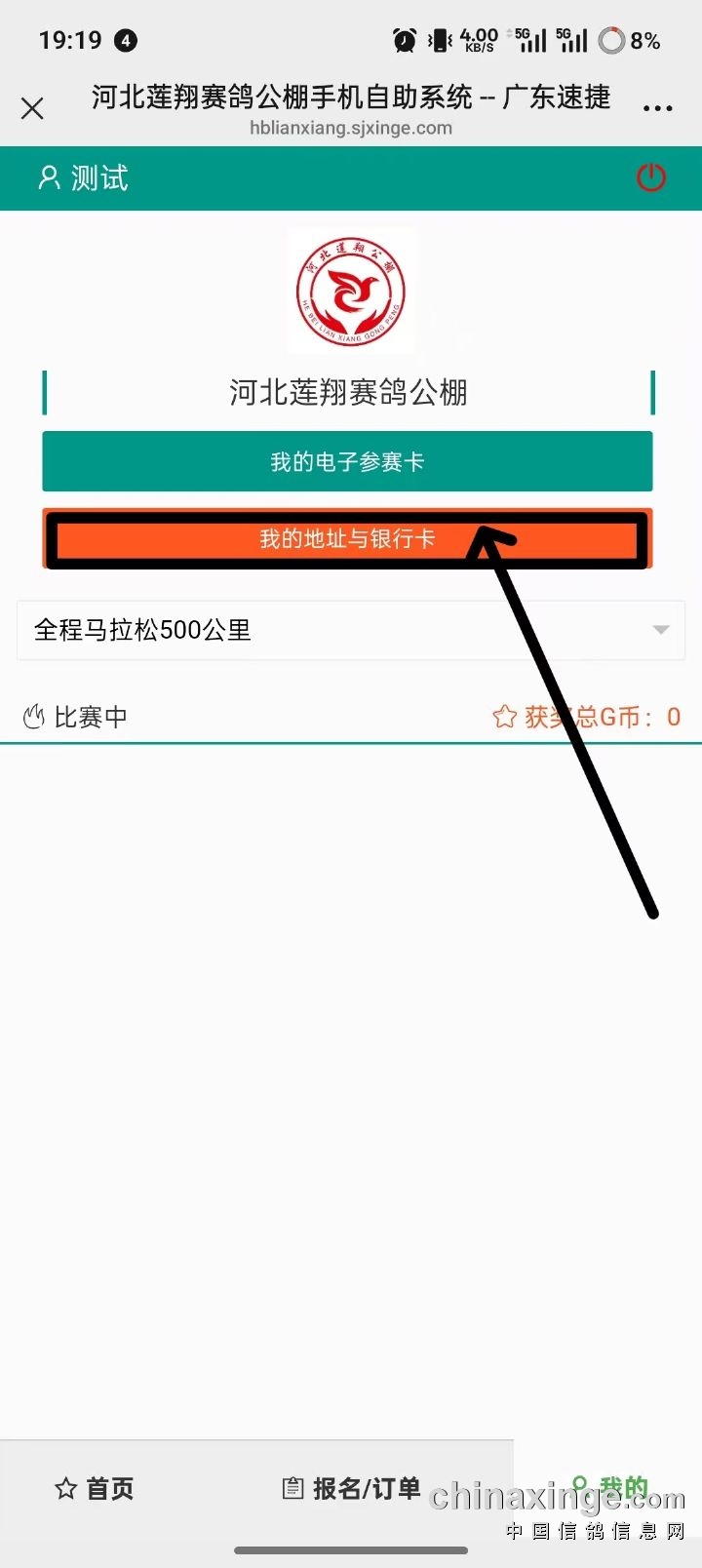This screenshot has width=702, height=1568.
Task: Open 我的电子参赛卡 button
Action: [347, 462]
